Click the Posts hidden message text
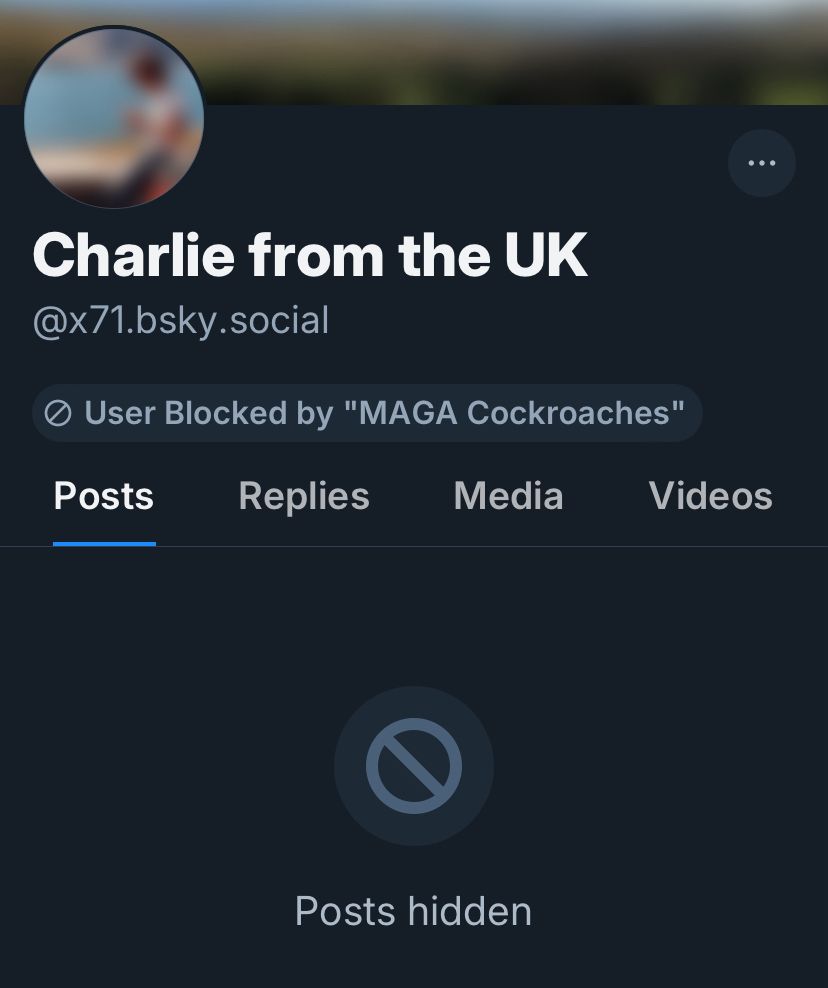The height and width of the screenshot is (988, 828). [x=413, y=911]
